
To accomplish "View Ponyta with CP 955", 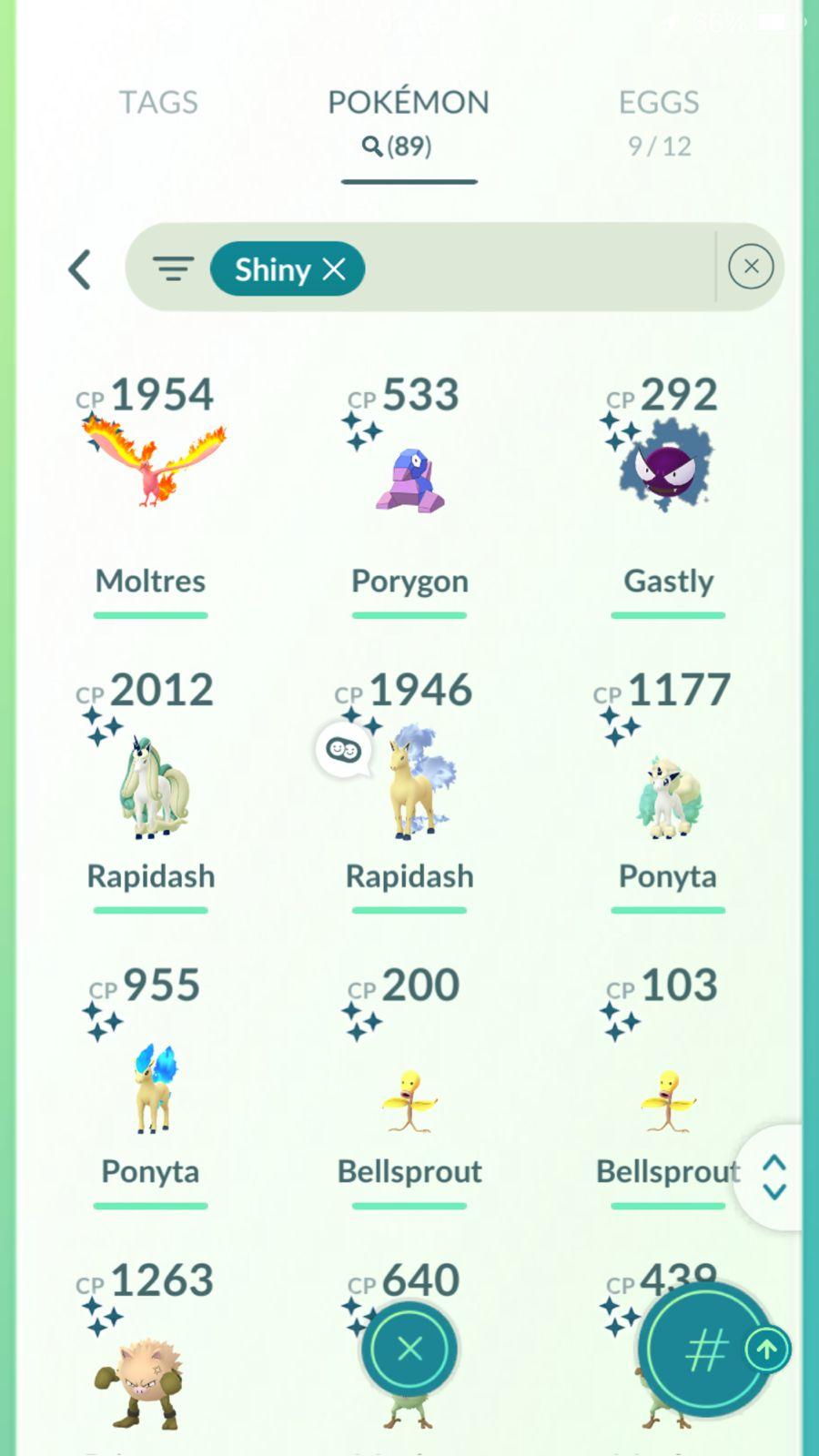I will coord(151,1087).
